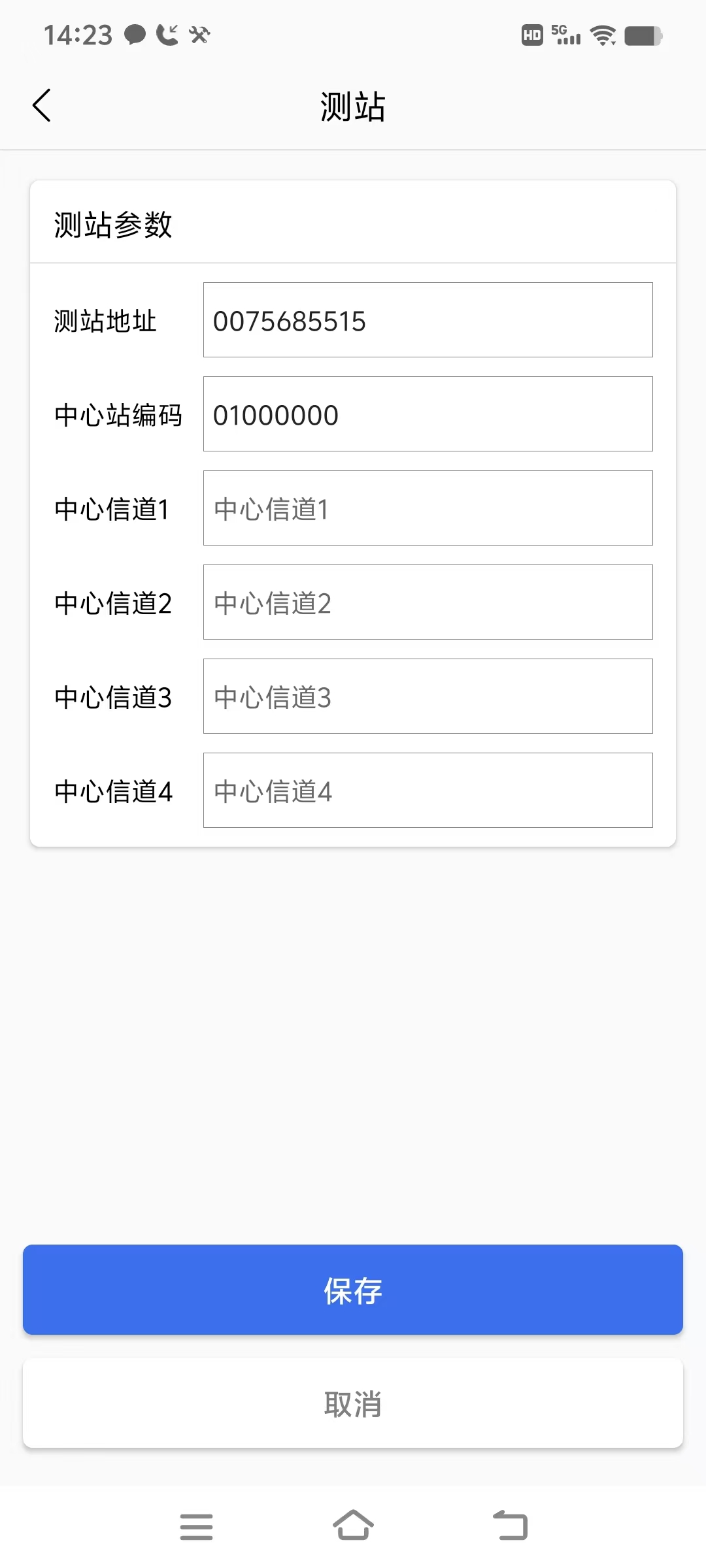Select the 中心信道3 input box
Image resolution: width=706 pixels, height=1568 pixels.
pyautogui.click(x=428, y=696)
